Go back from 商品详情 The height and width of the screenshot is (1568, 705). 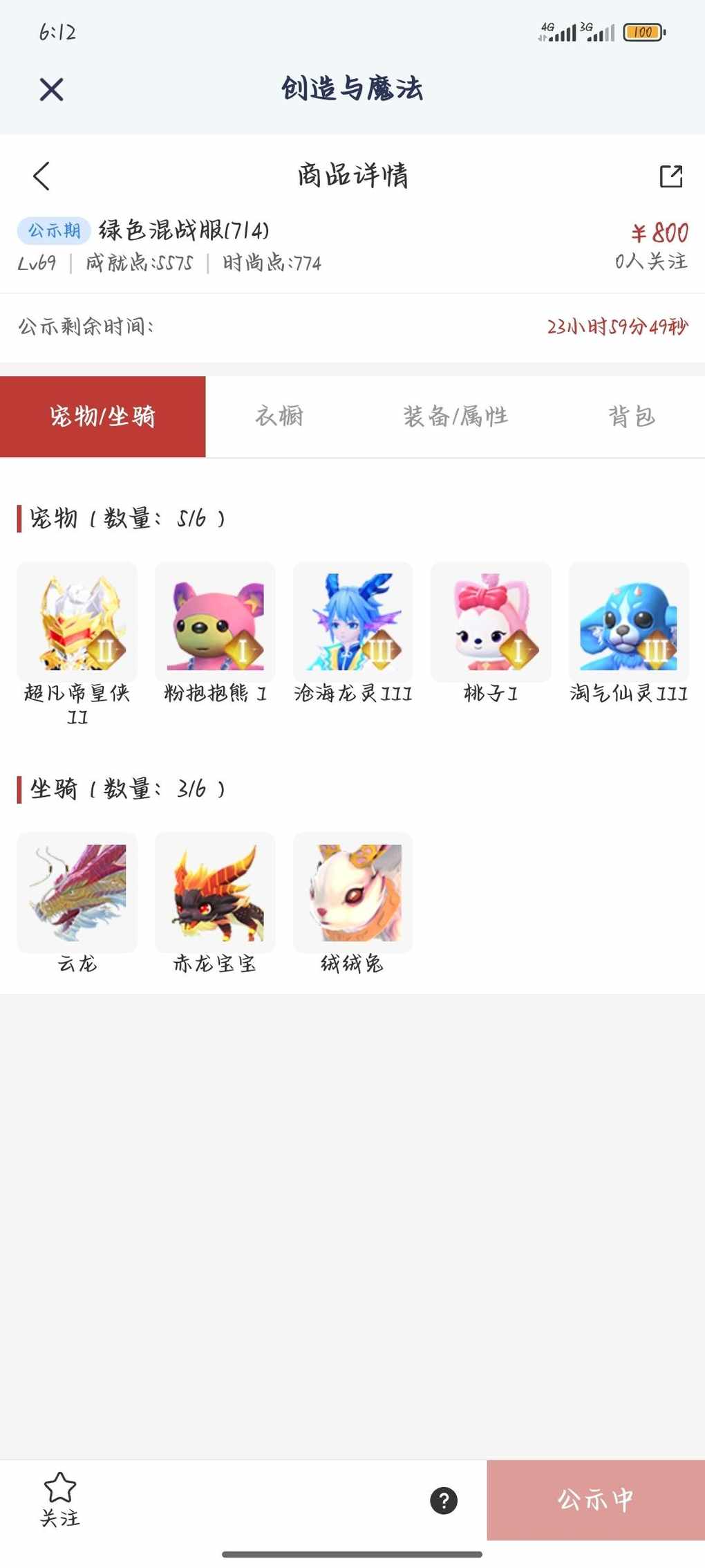click(41, 176)
